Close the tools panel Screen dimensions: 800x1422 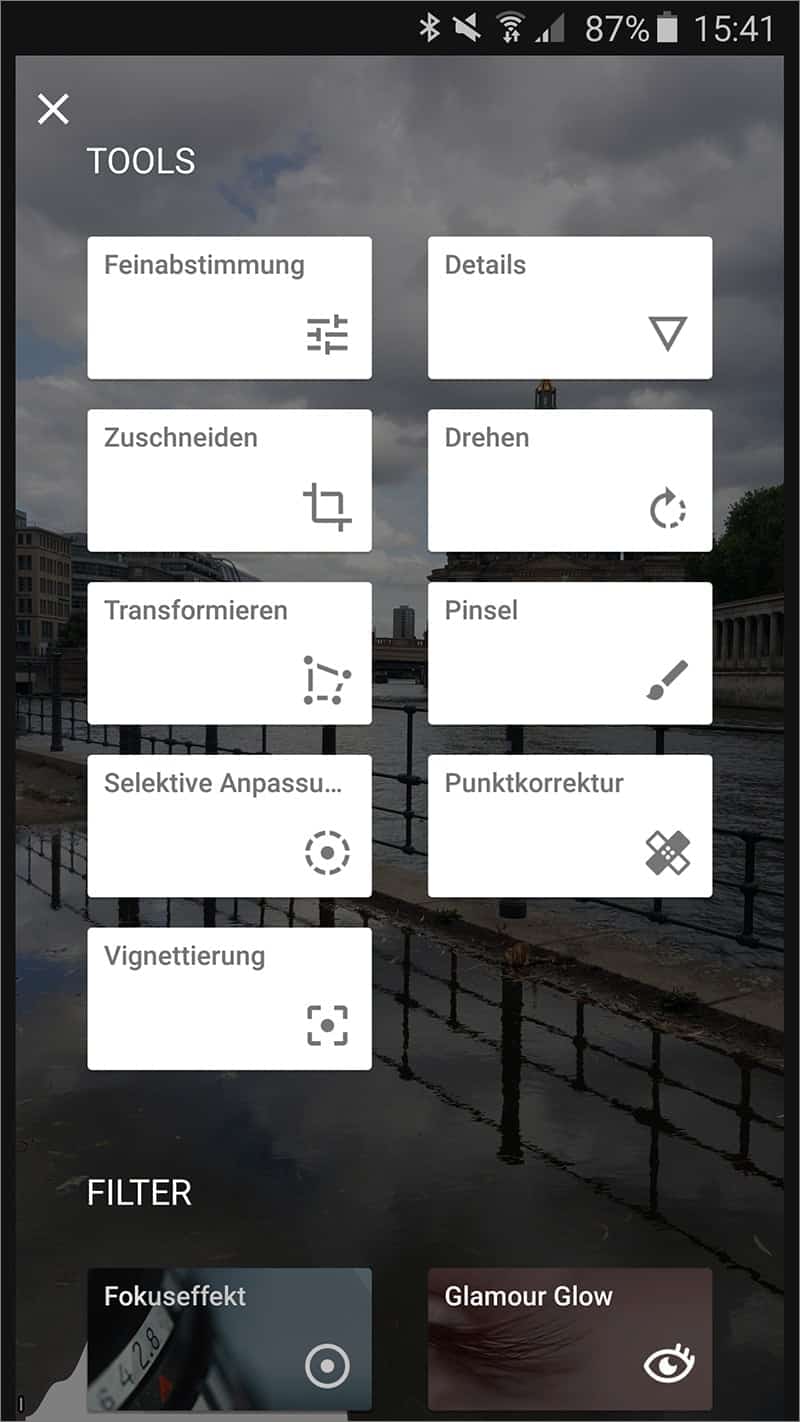(x=53, y=109)
